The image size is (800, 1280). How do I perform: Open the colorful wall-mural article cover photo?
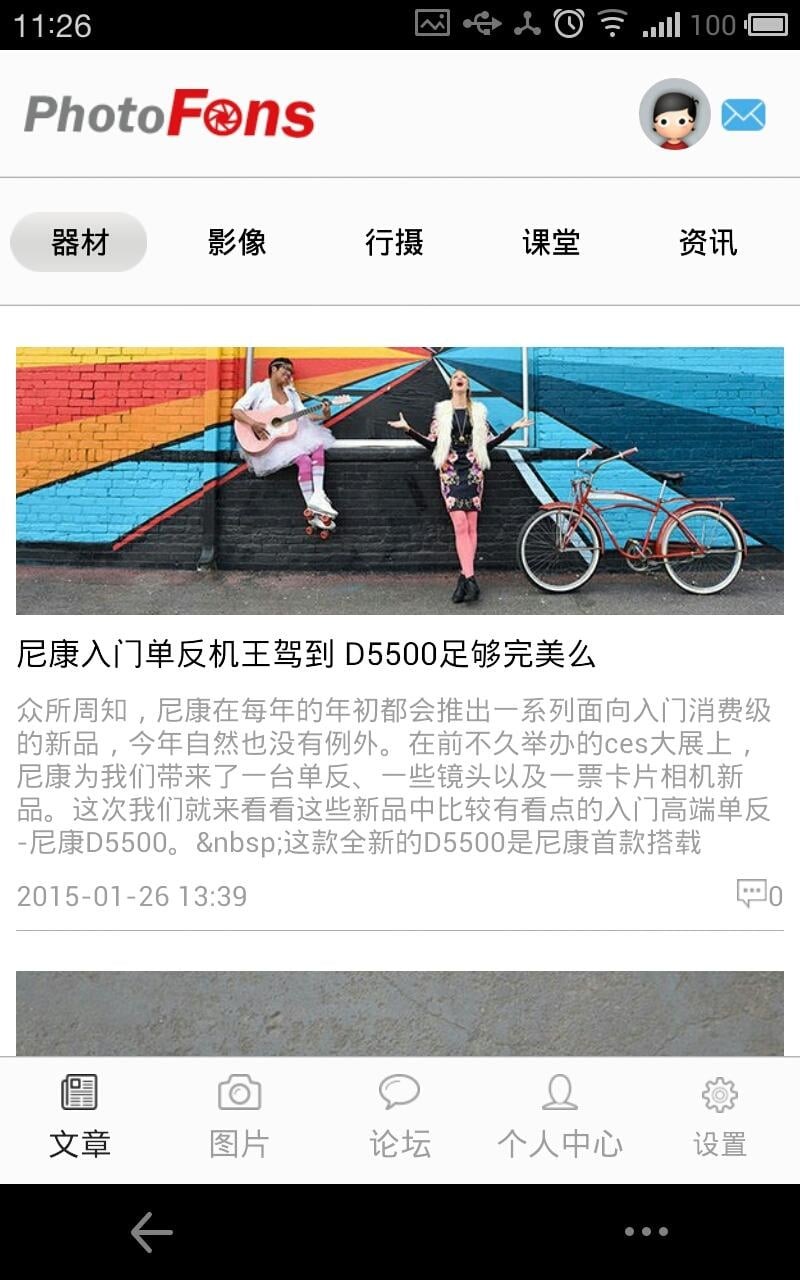tap(400, 480)
